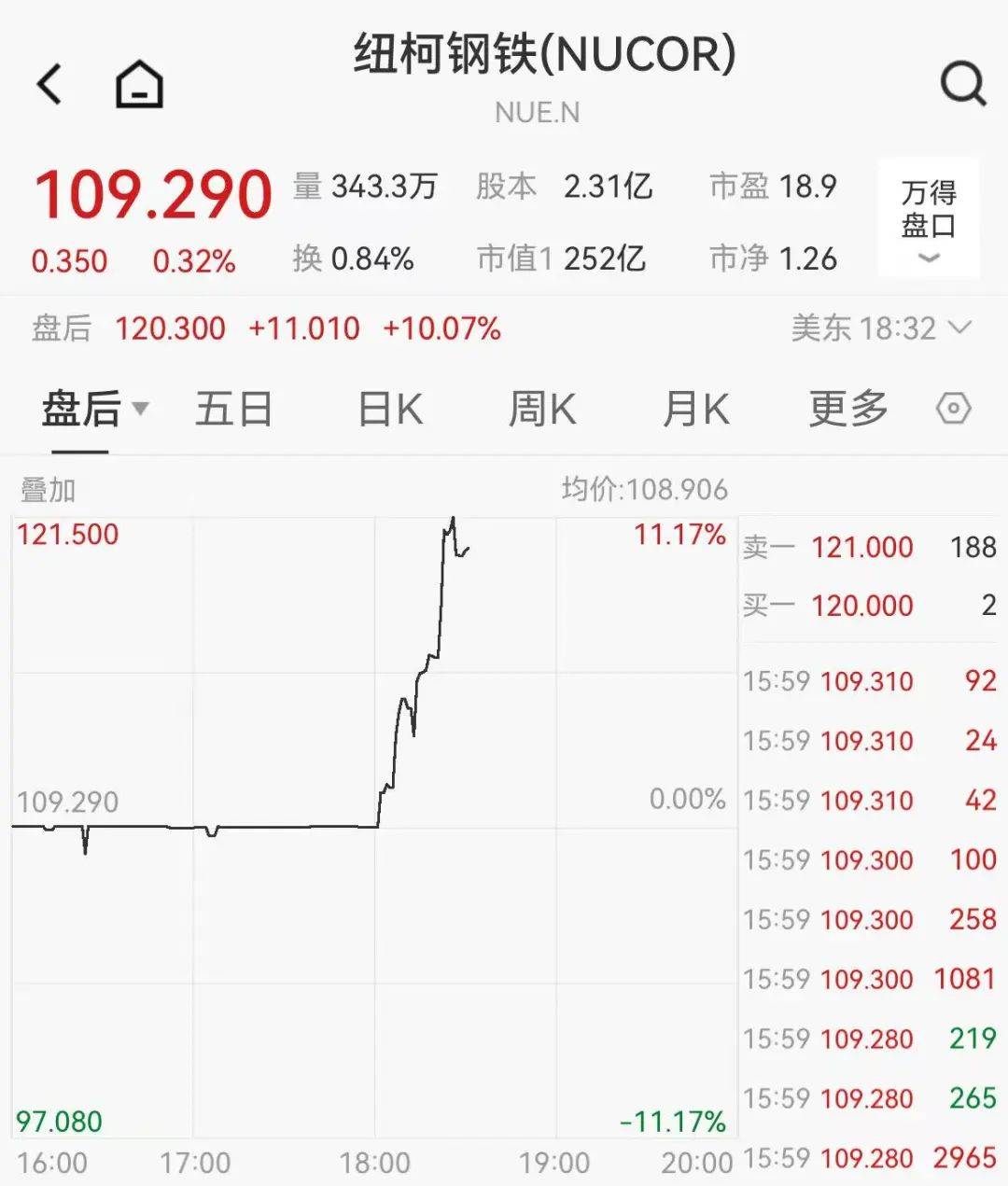Open the 美东 18:32 time dropdown

point(877,328)
